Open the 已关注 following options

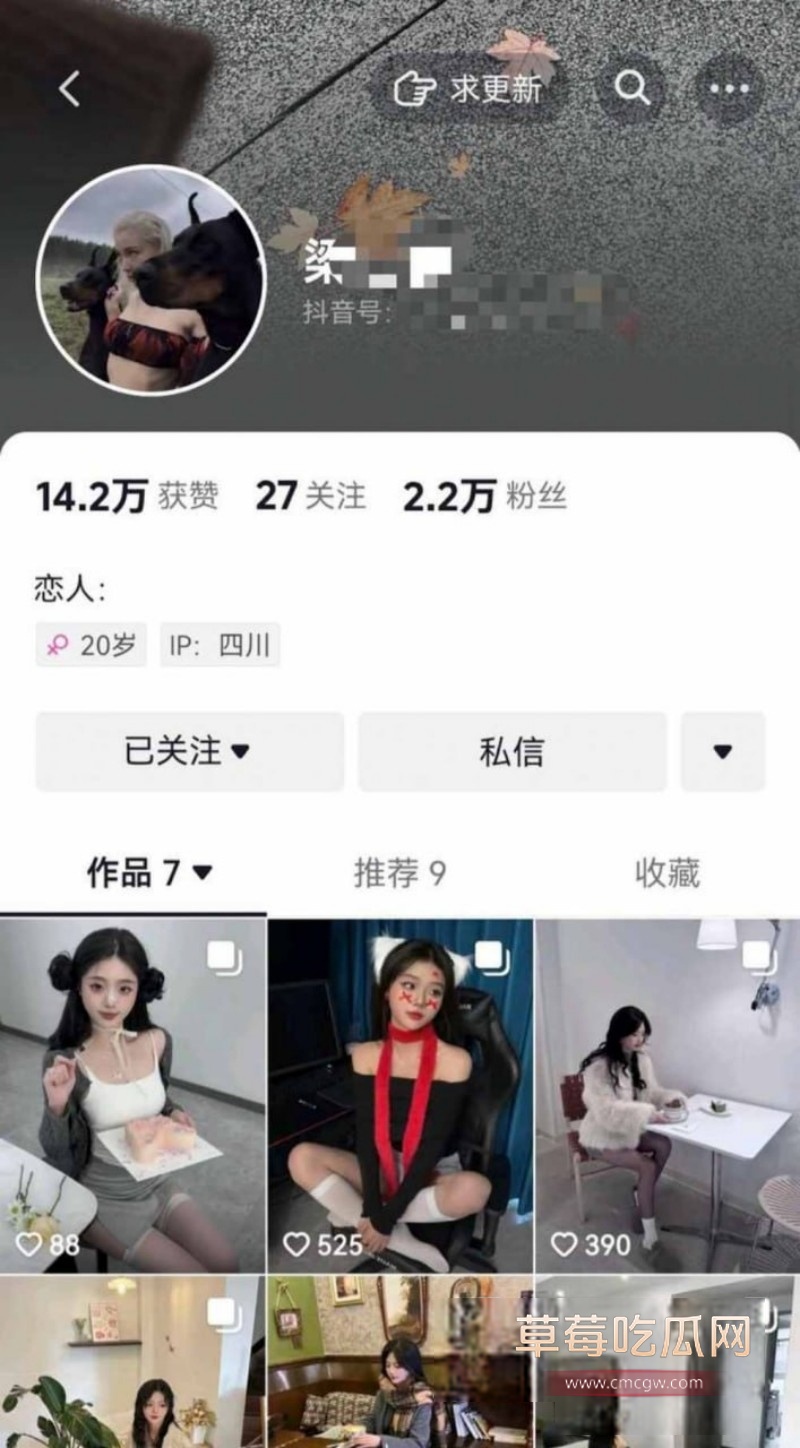coord(189,751)
